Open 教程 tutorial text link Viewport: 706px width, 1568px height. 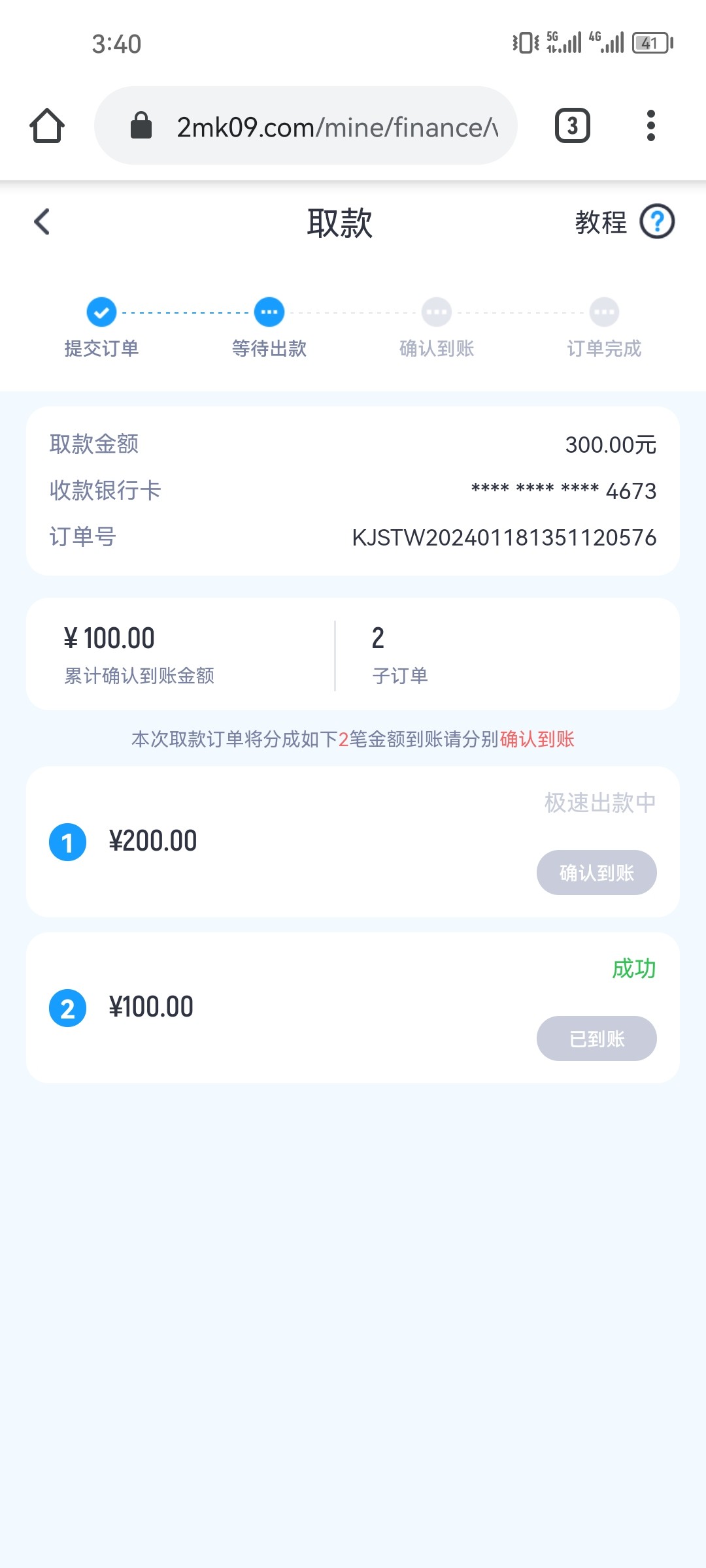coord(601,222)
